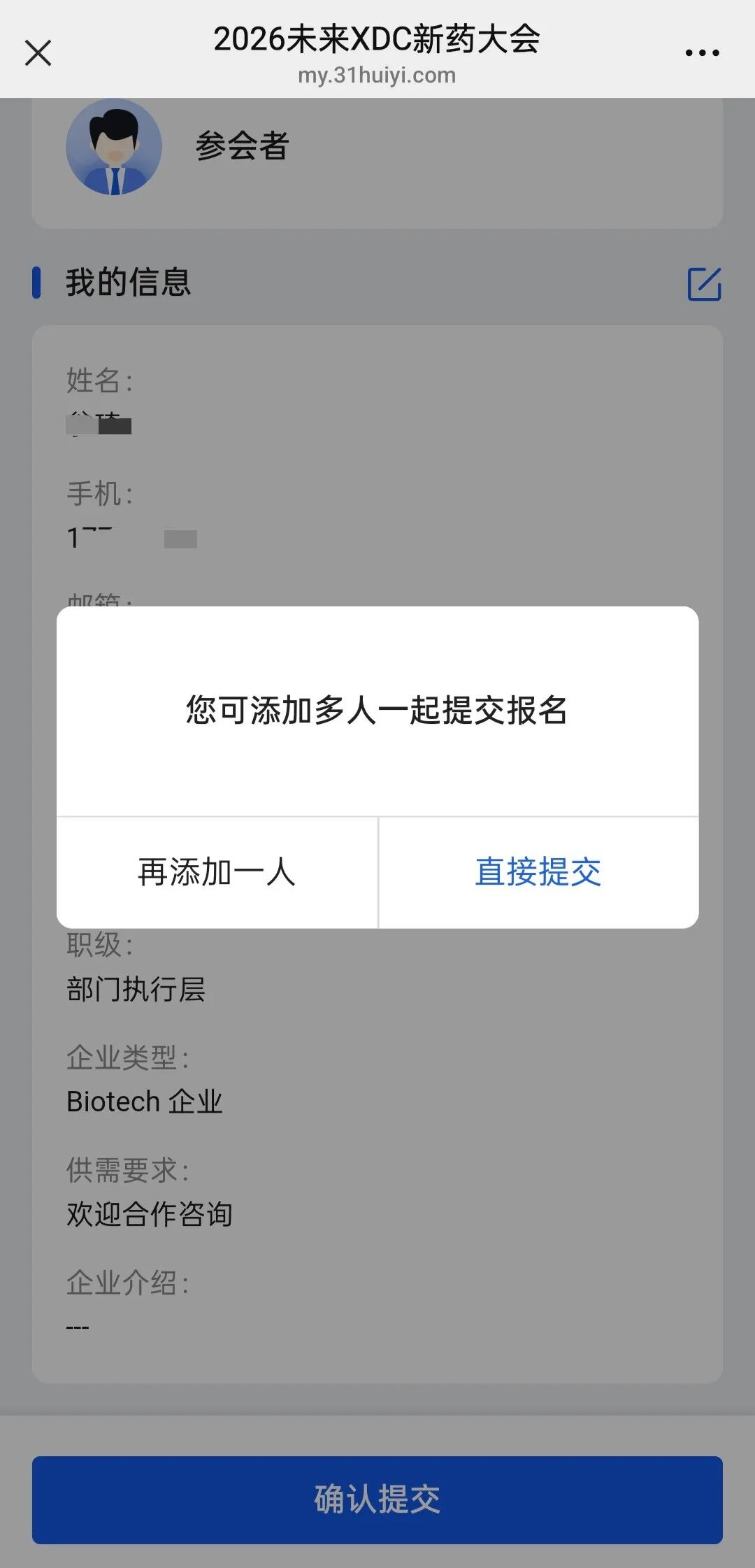Select 直接提交 to submit directly
This screenshot has height=1568, width=755.
[x=538, y=872]
